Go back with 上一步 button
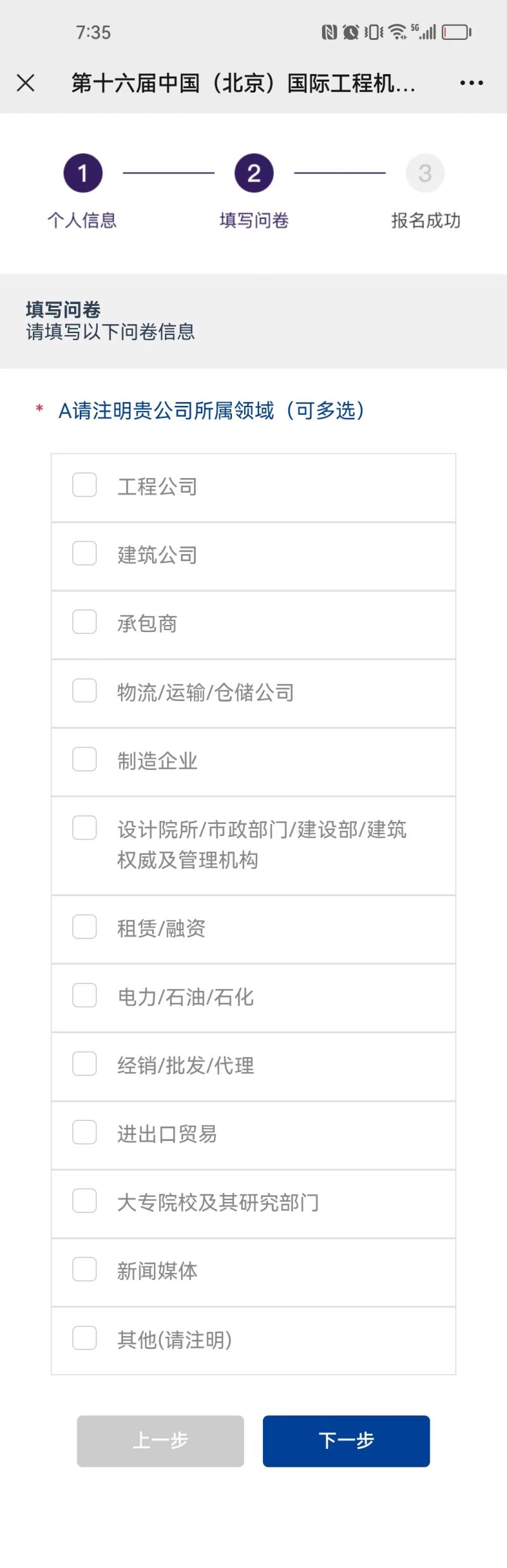 click(160, 1441)
